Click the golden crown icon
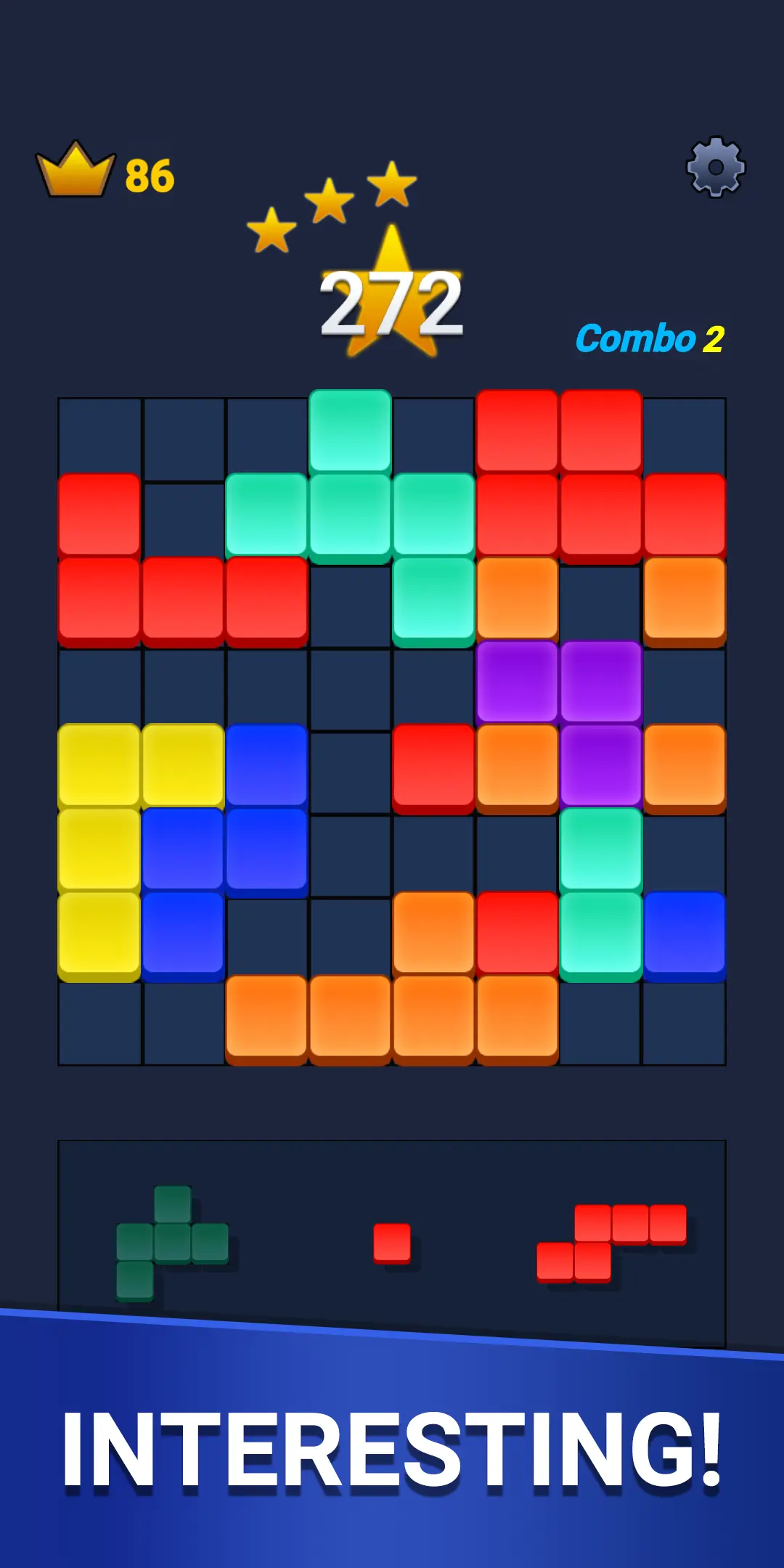Image resolution: width=784 pixels, height=1568 pixels. pos(76,168)
